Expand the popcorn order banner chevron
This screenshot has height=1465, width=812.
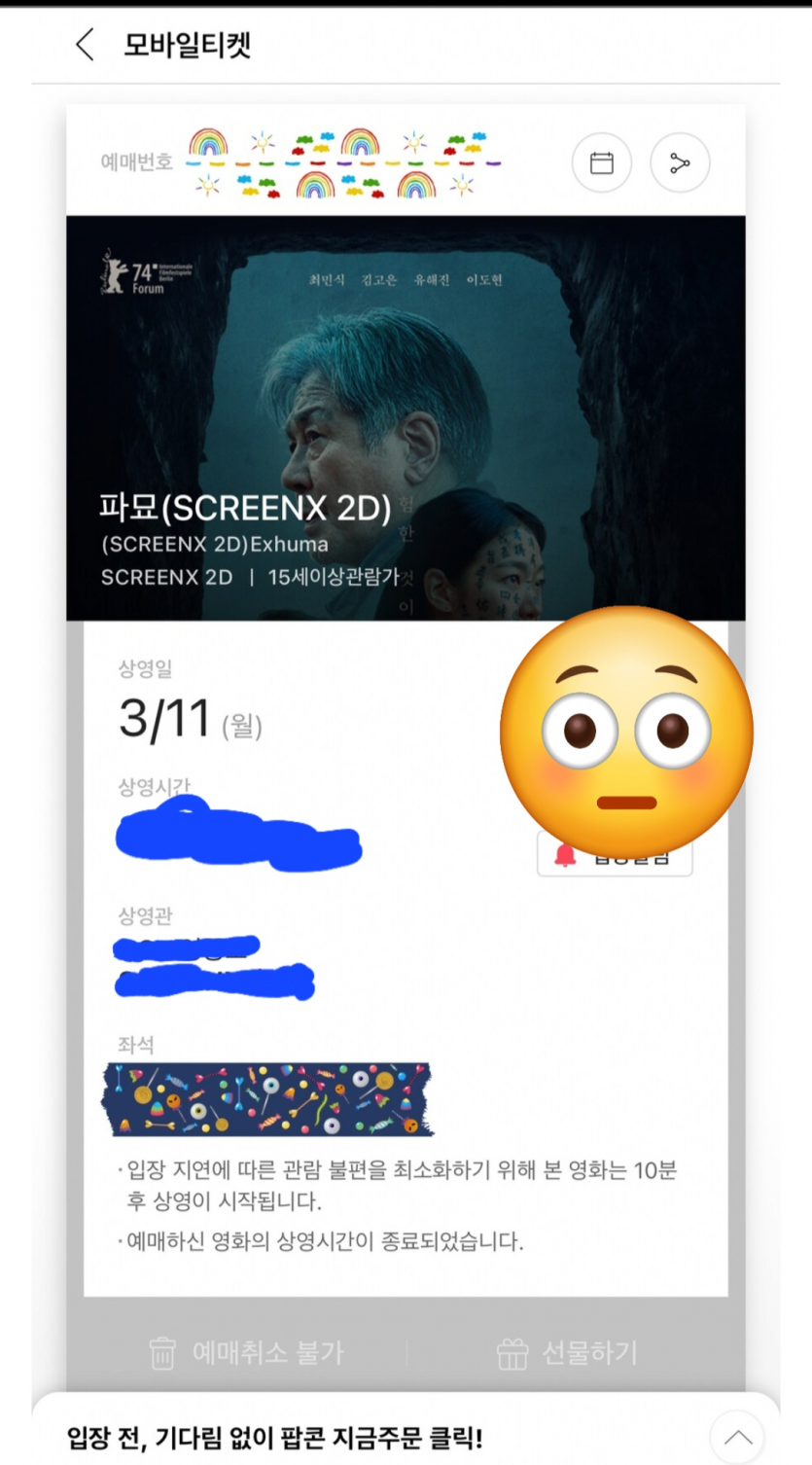[x=737, y=1437]
